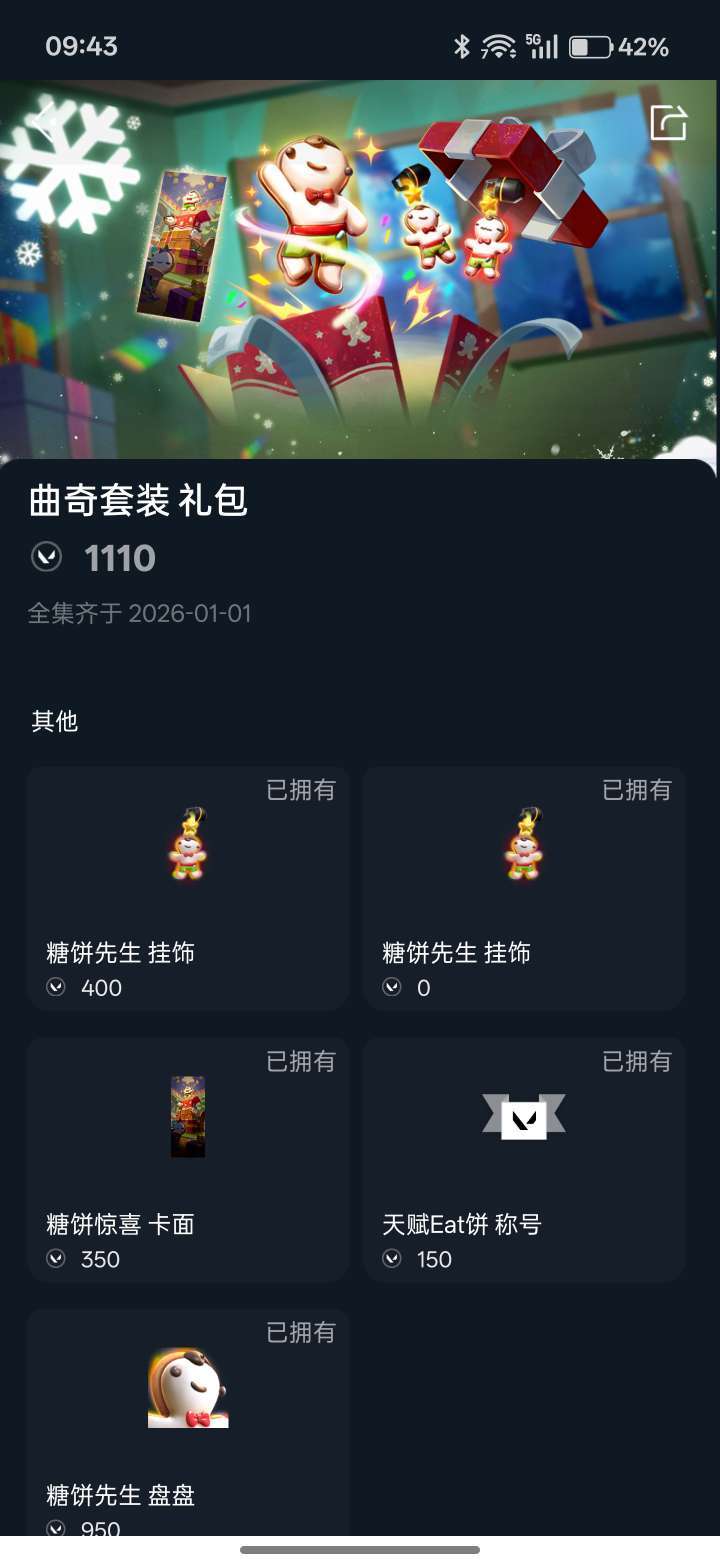View the 糖饼惊喜 卡面 item
The image size is (720, 1568).
click(188, 1158)
